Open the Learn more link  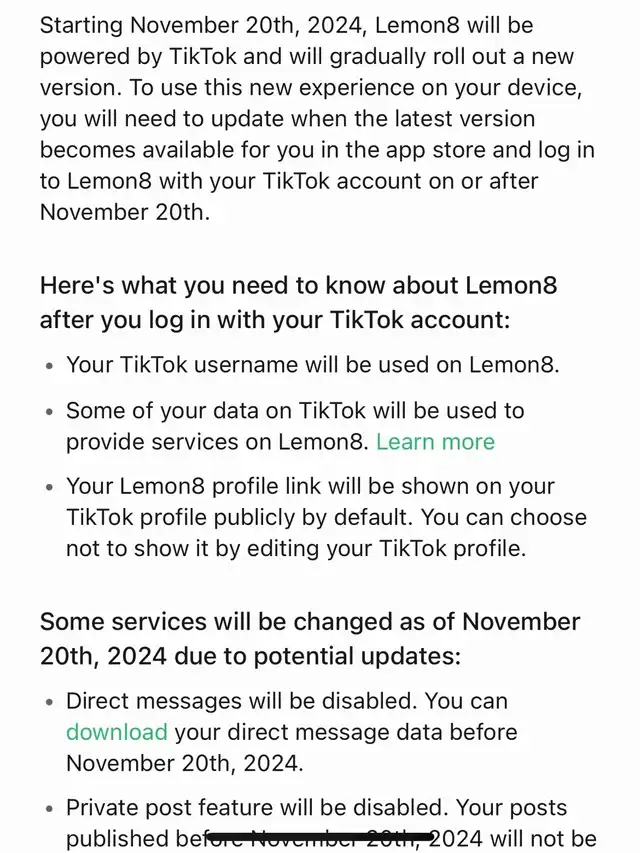[x=435, y=442]
